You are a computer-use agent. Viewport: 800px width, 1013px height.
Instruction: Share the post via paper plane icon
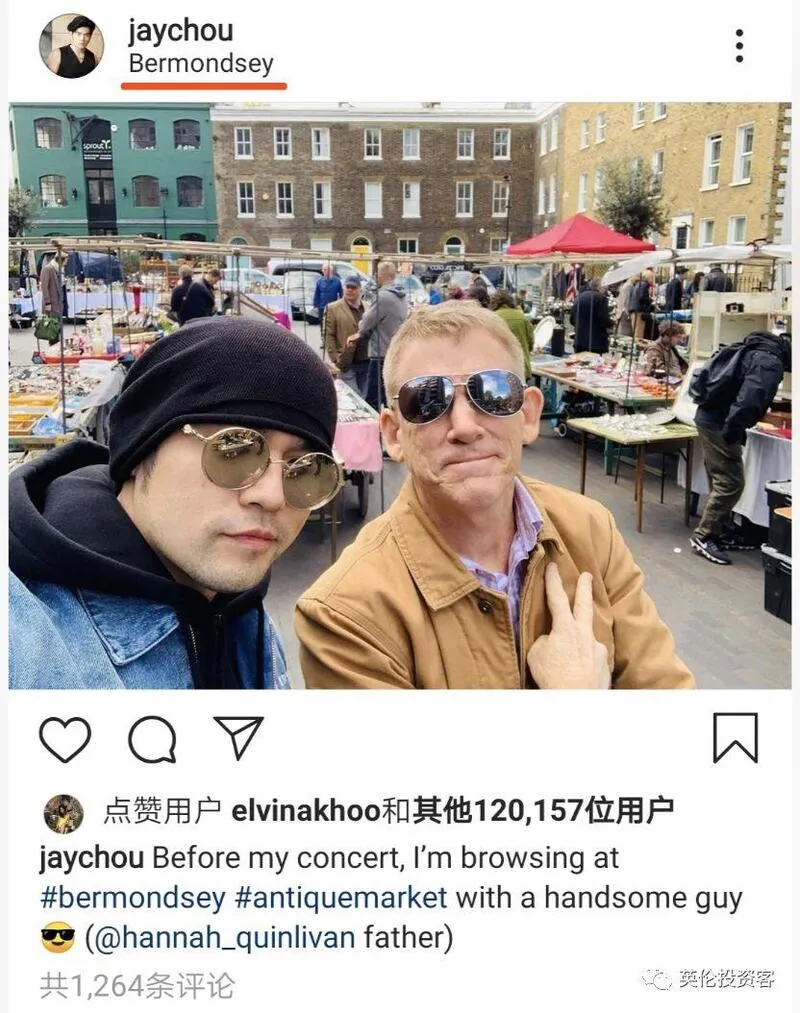point(238,738)
